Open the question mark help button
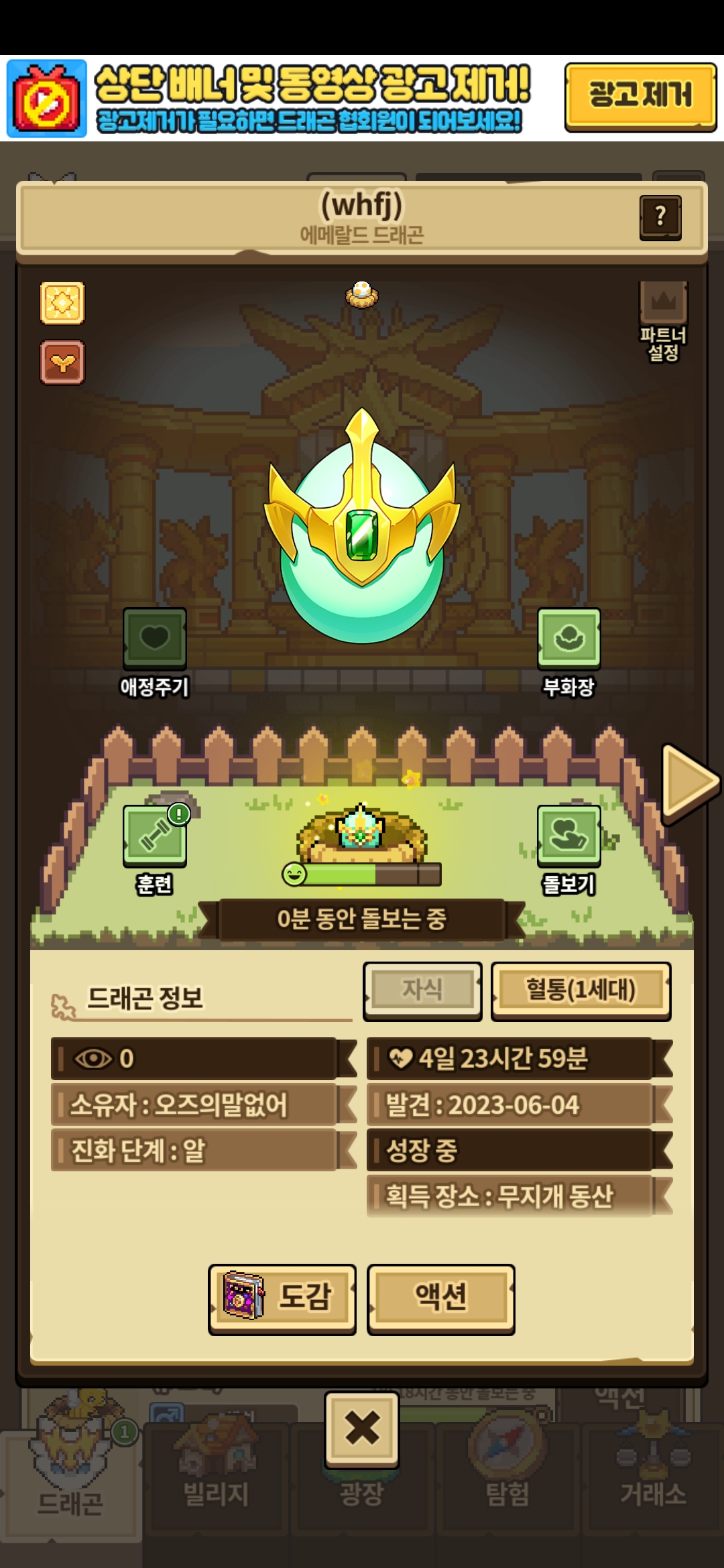Image resolution: width=724 pixels, height=1568 pixels. (x=660, y=217)
